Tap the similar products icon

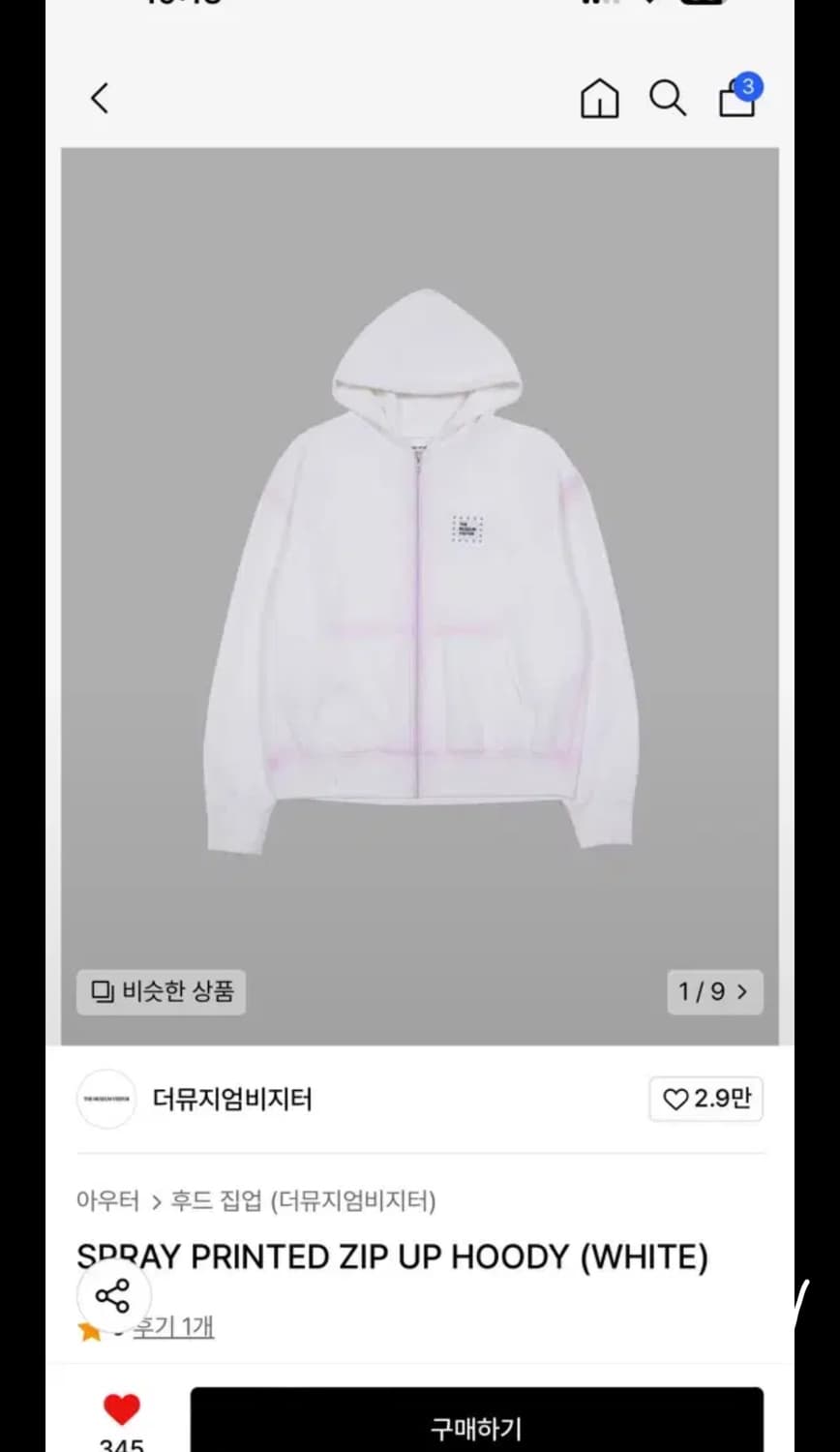[x=161, y=992]
